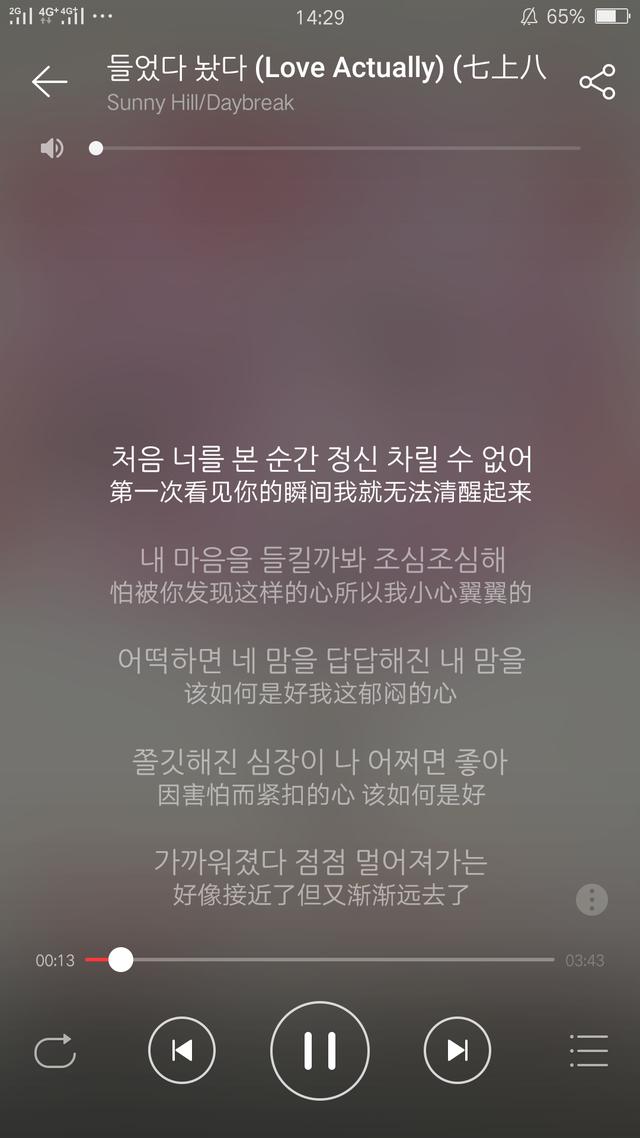Tap the volume slider track
Image resolution: width=640 pixels, height=1138 pixels.
point(335,148)
